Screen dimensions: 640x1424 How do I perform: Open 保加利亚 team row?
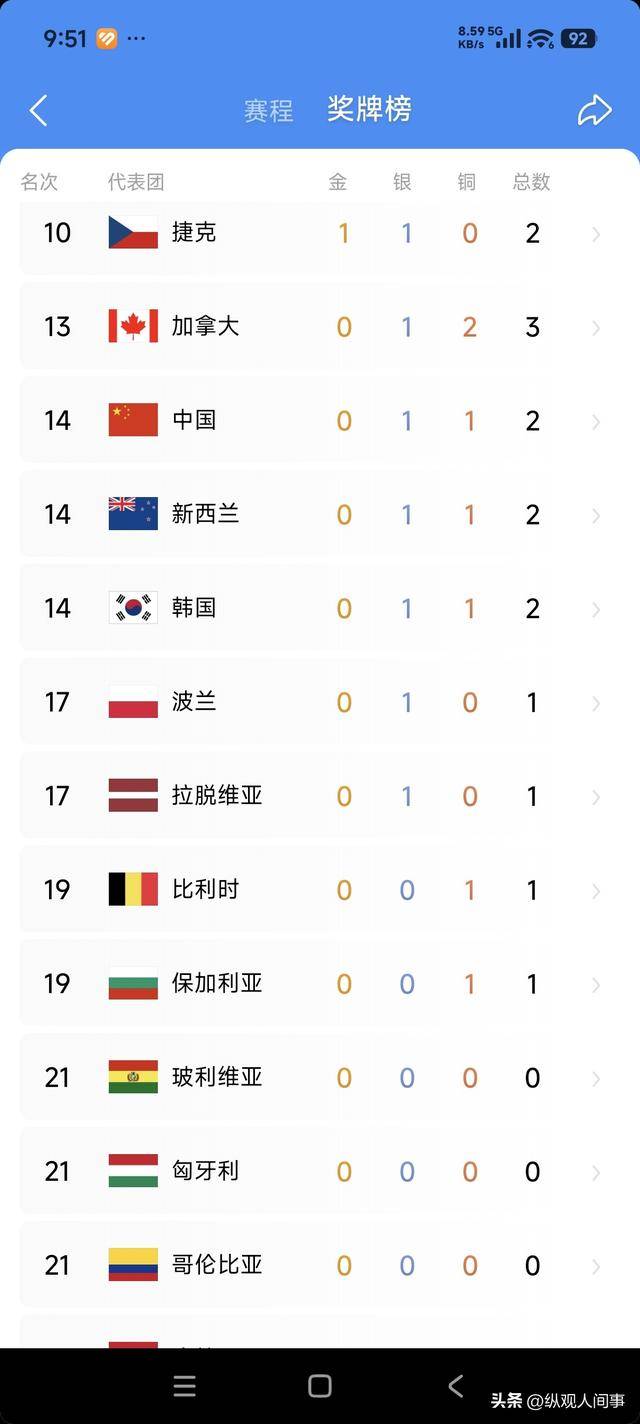click(x=320, y=984)
